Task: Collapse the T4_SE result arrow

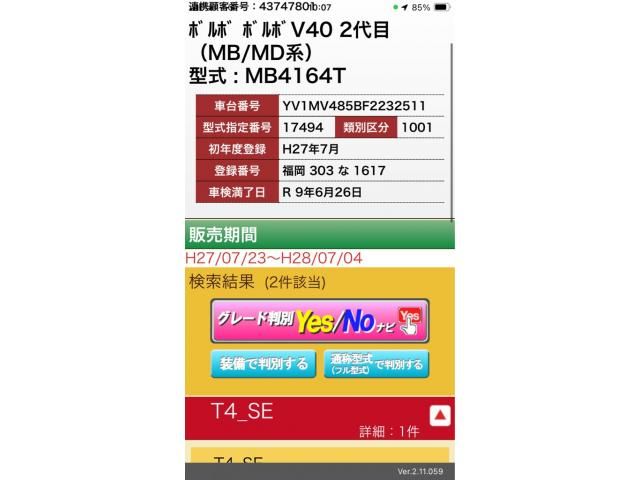Action: pyautogui.click(x=439, y=416)
